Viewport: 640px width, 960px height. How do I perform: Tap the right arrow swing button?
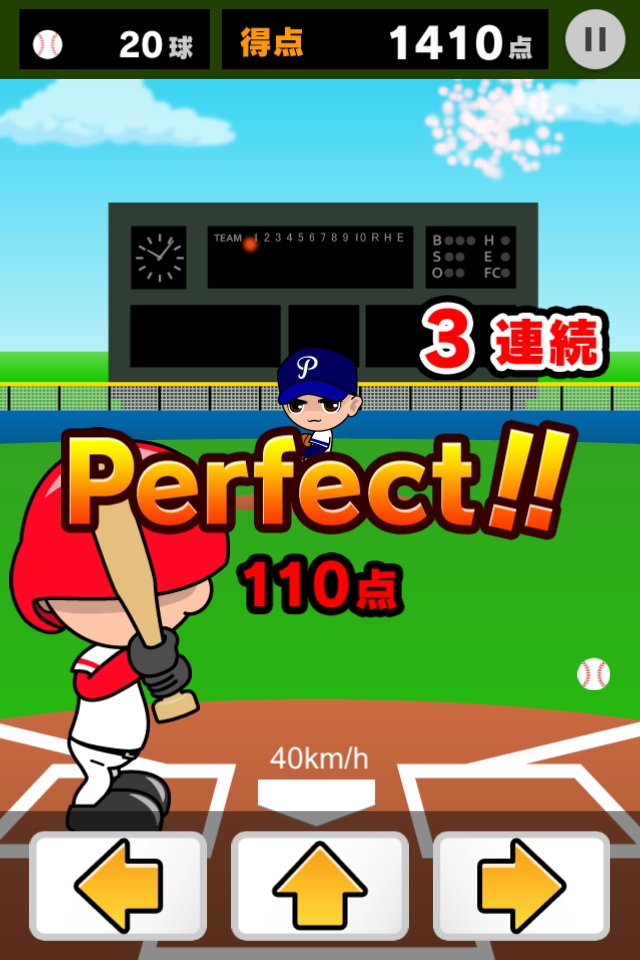pos(521,885)
